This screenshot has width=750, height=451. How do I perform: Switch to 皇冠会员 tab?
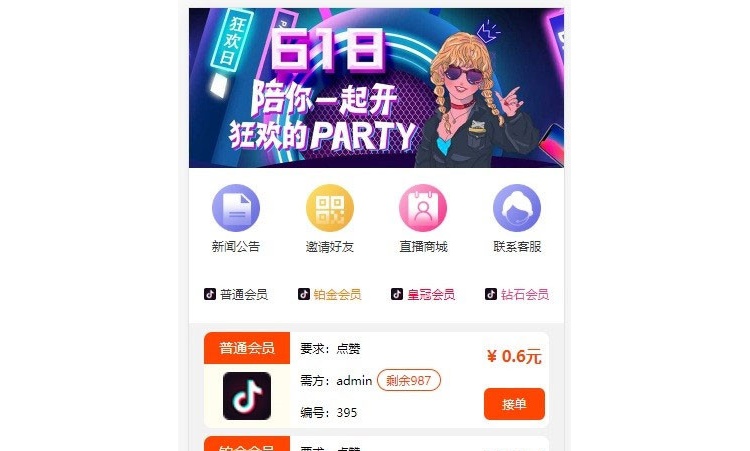[423, 295]
